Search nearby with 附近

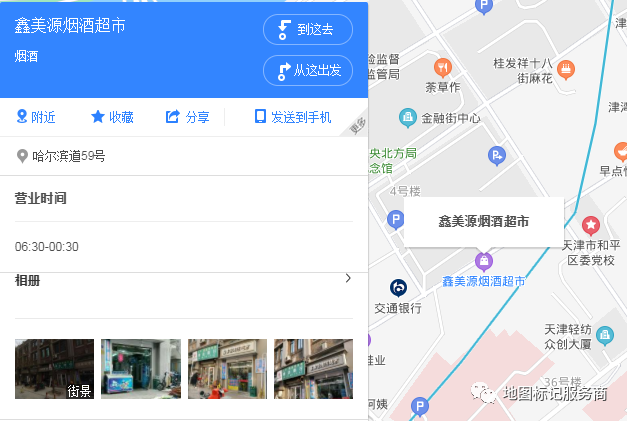36,117
